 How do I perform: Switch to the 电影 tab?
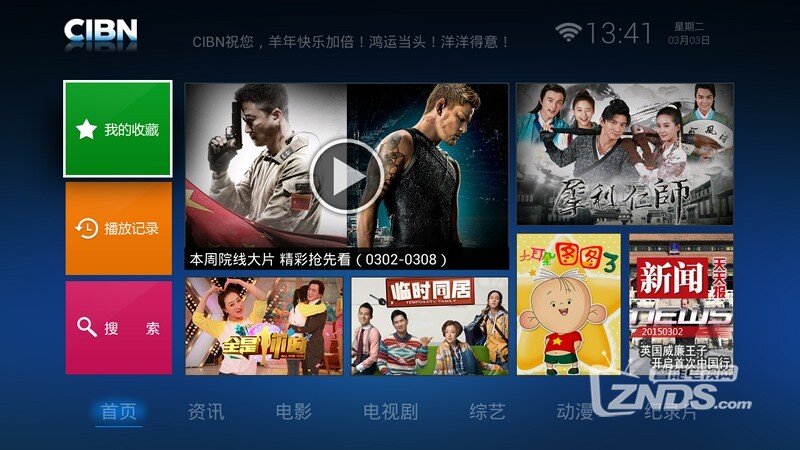pos(294,412)
